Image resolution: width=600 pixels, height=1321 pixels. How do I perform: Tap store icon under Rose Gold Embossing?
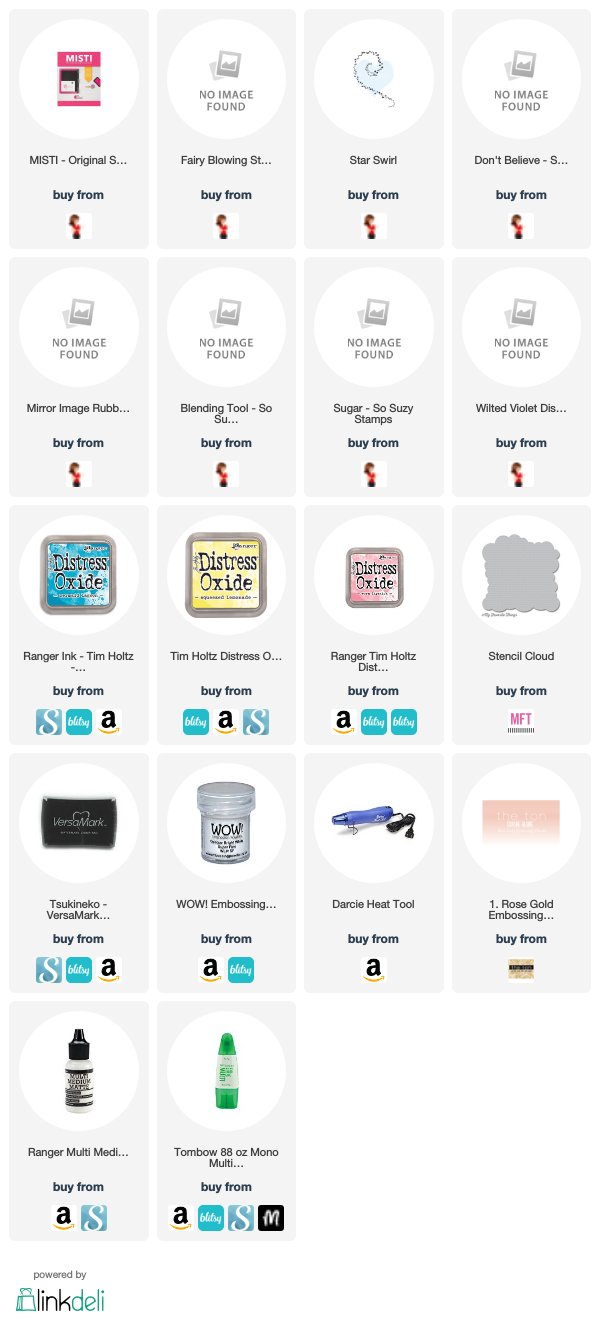[521, 970]
